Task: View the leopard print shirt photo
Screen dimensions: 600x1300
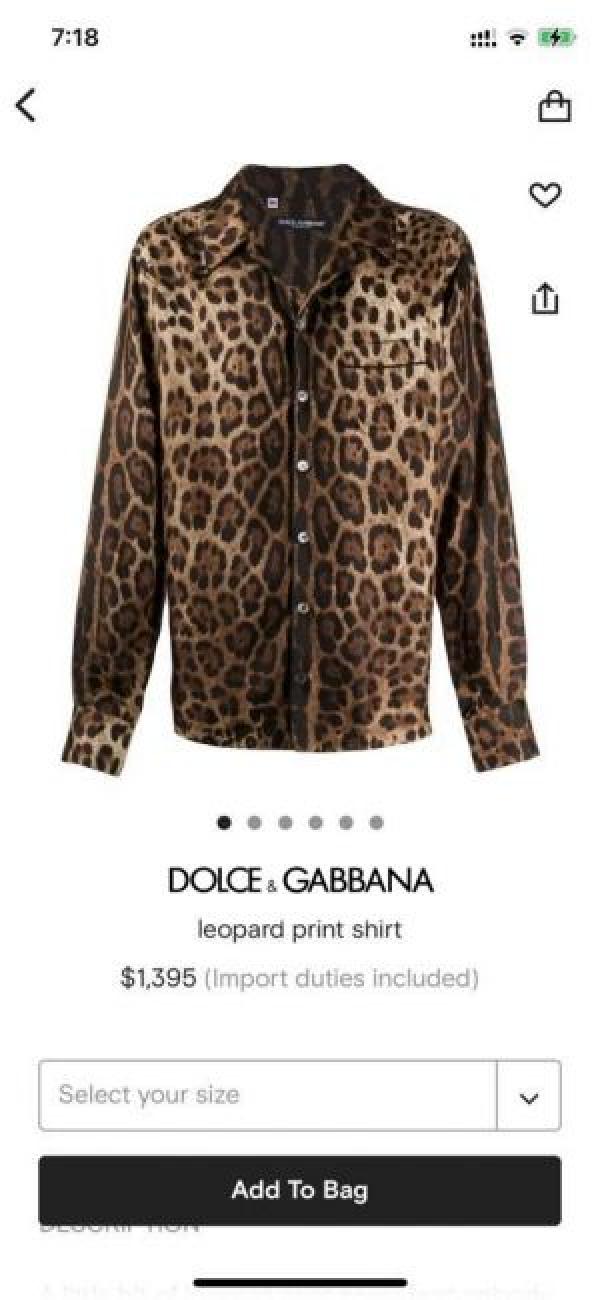Action: coord(300,470)
